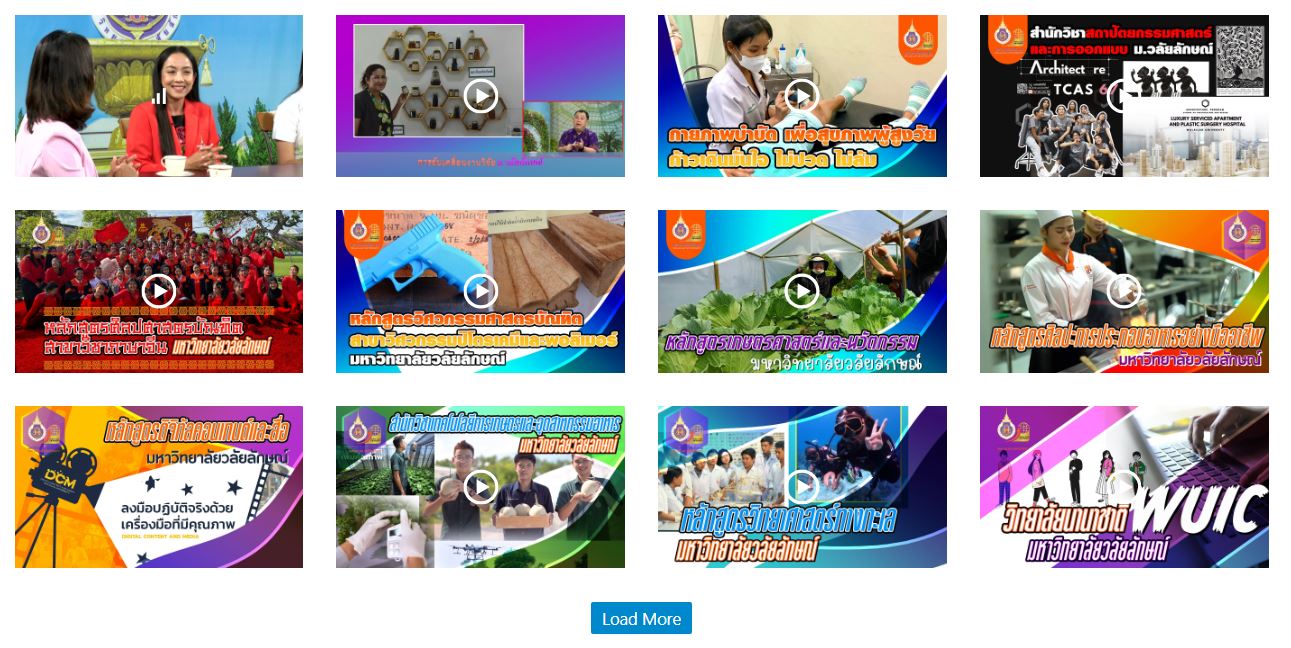Play the video with men holding melons
Screen dimensions: 1291x648
[481, 487]
